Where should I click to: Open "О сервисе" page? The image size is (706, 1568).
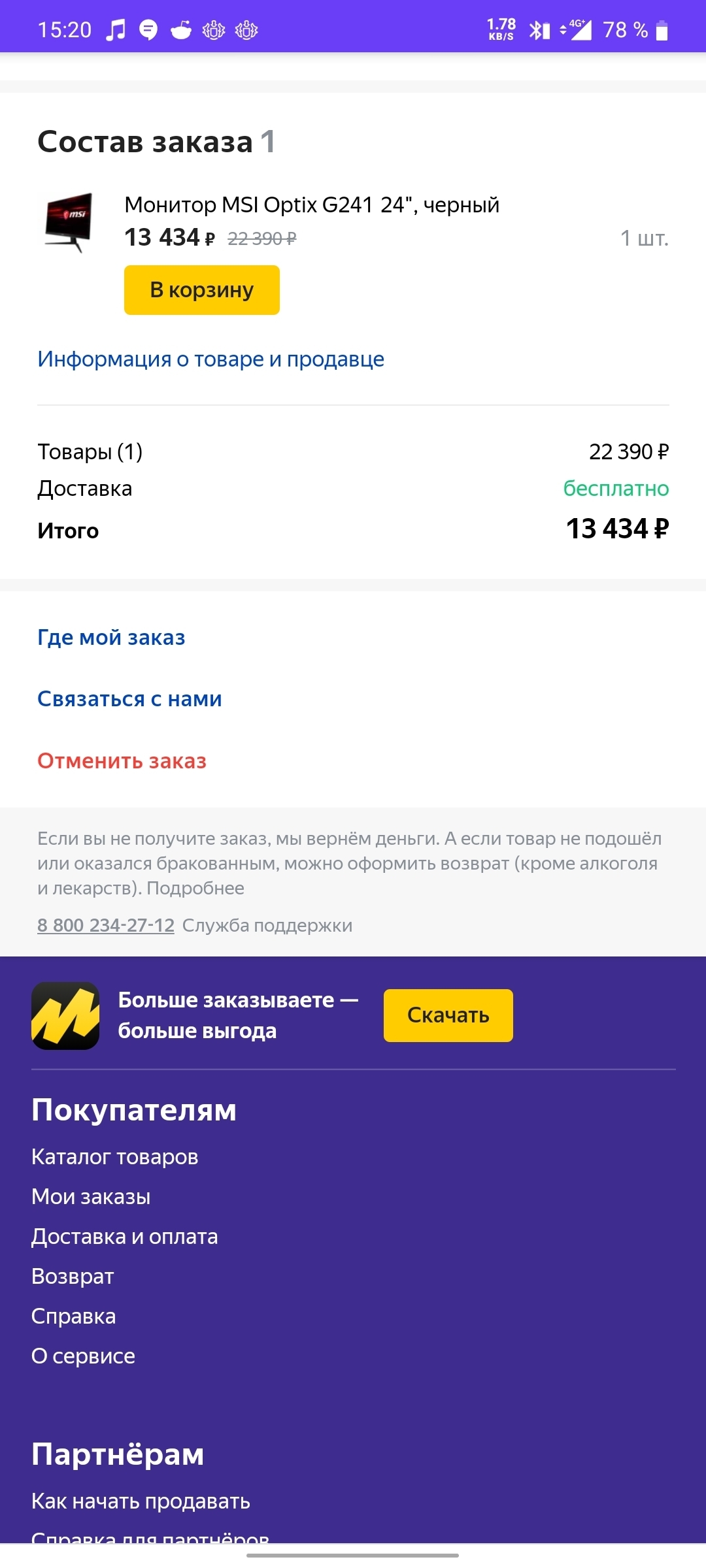click(x=83, y=1356)
